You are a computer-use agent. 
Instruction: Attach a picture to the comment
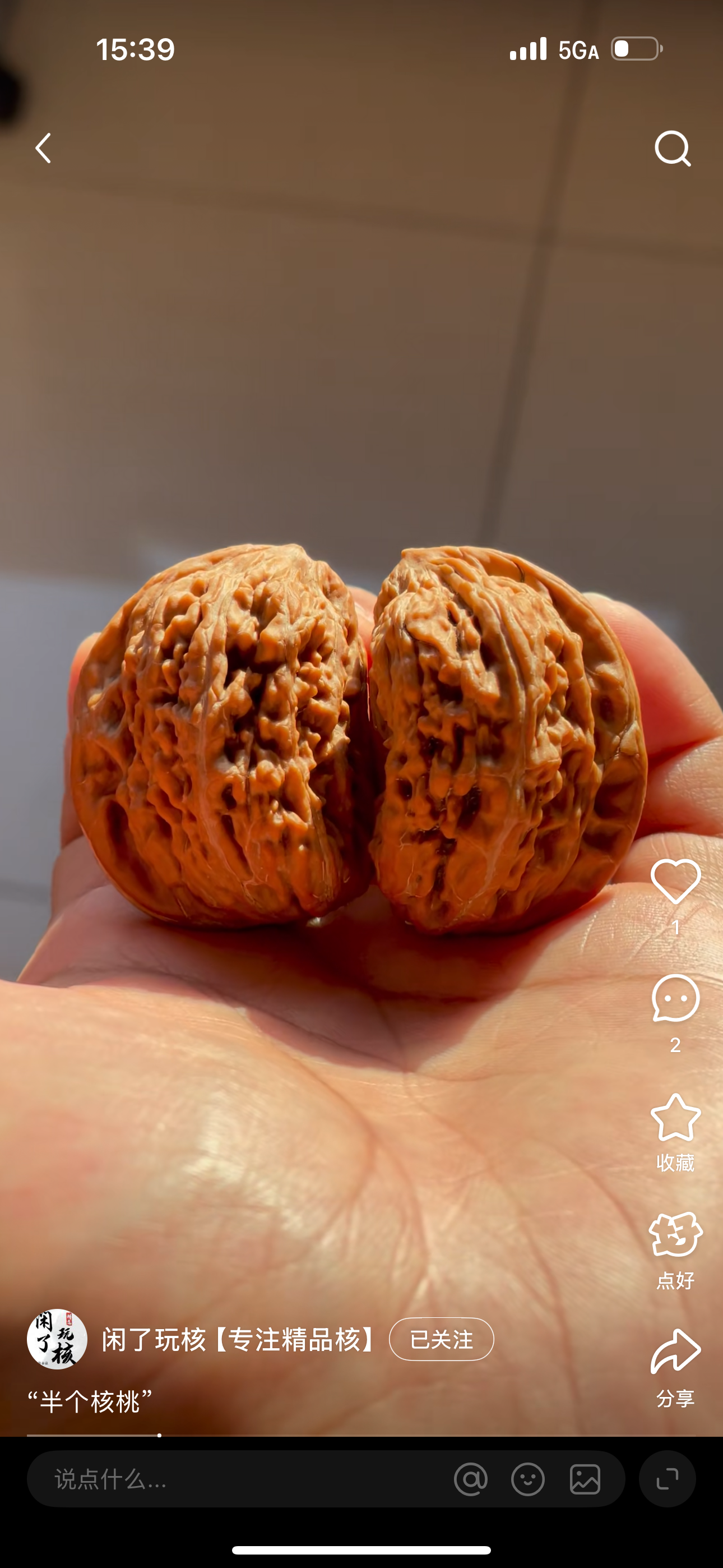coord(585,1479)
